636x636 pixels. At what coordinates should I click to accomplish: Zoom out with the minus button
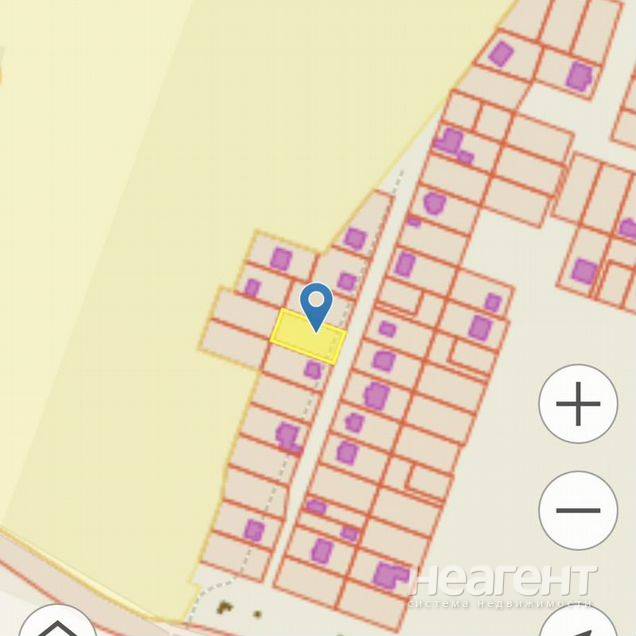tap(578, 510)
